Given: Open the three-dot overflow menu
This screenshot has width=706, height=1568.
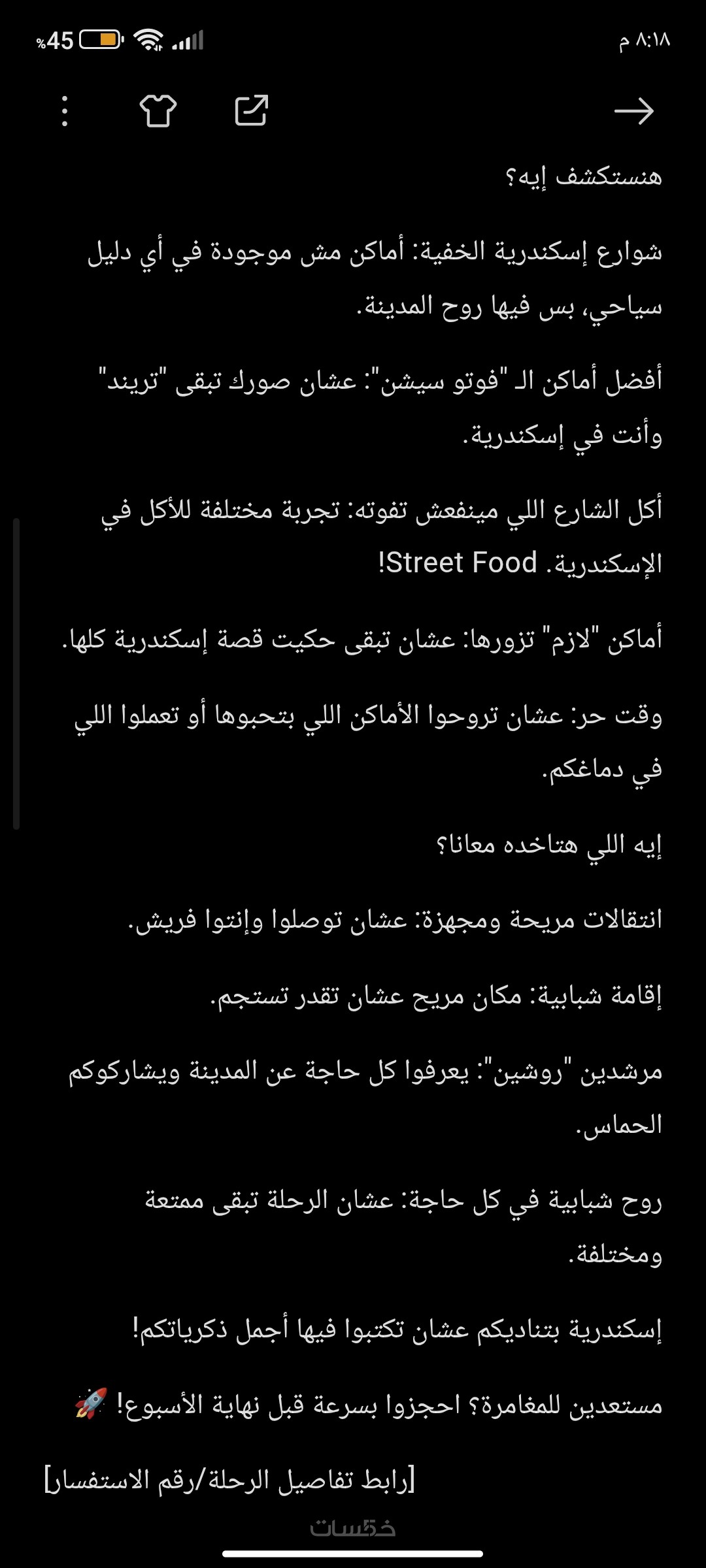Looking at the screenshot, I should click(x=64, y=111).
